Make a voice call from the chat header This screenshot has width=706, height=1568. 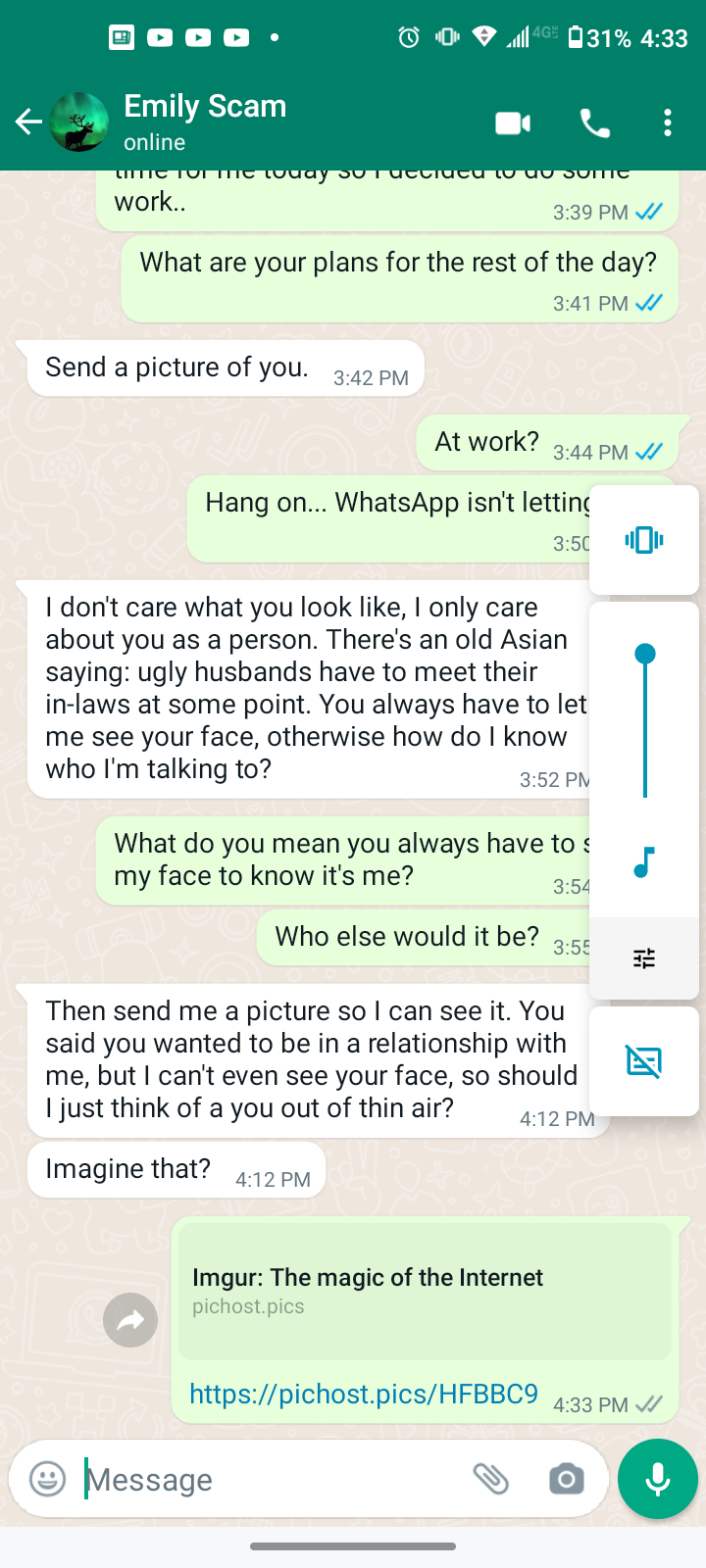point(593,122)
